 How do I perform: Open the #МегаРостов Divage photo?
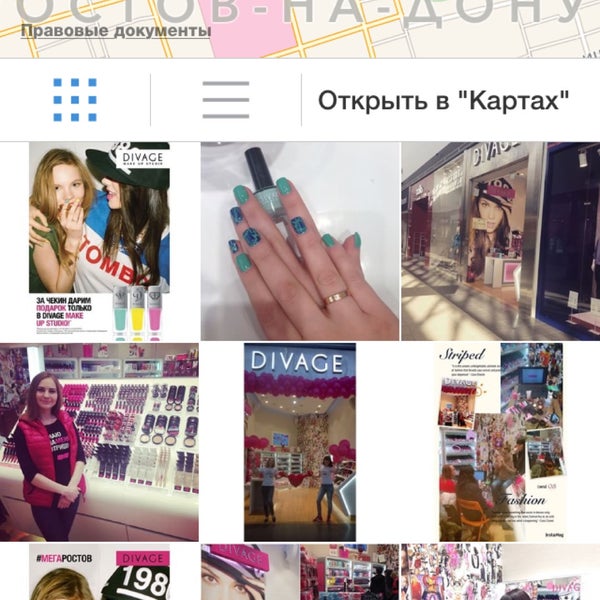point(99,572)
